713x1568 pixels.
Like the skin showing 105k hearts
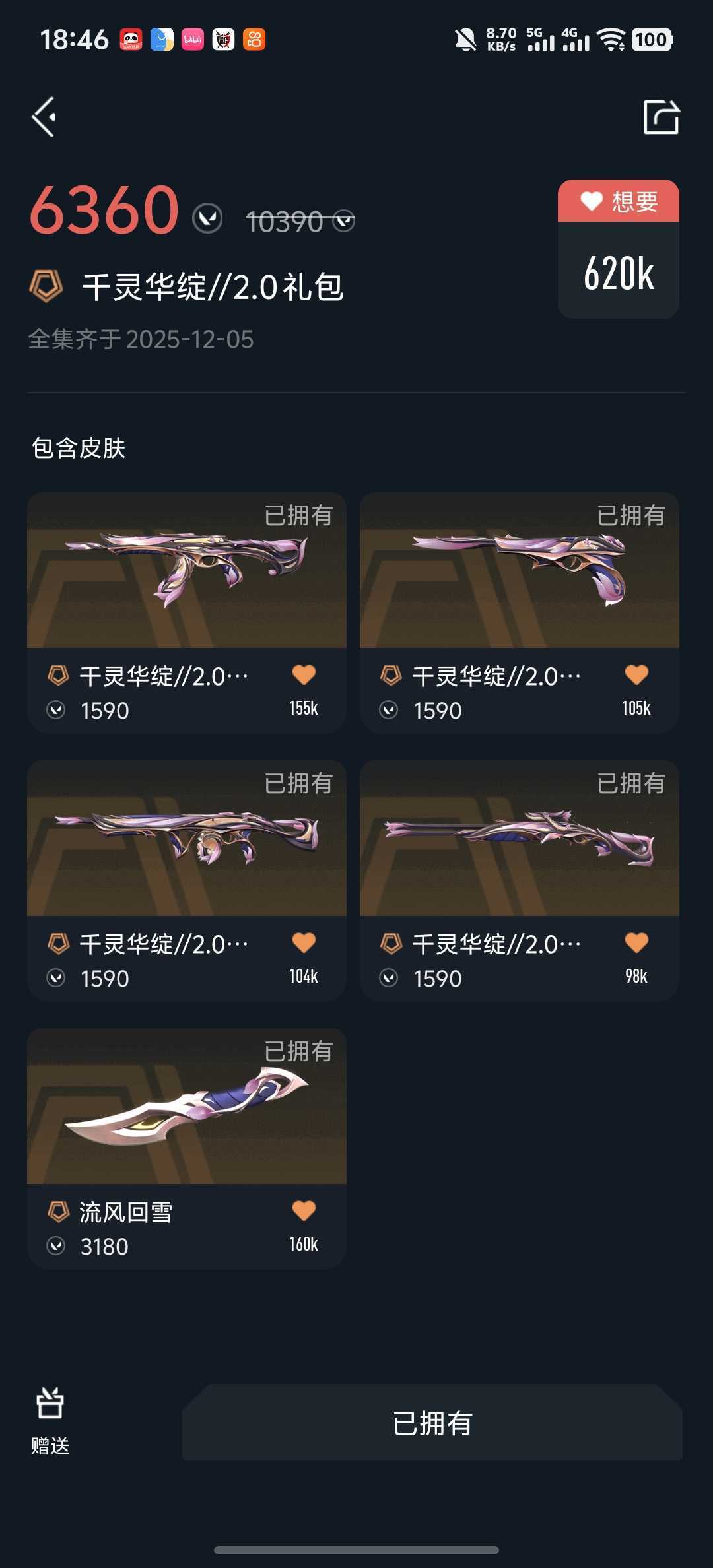click(636, 675)
